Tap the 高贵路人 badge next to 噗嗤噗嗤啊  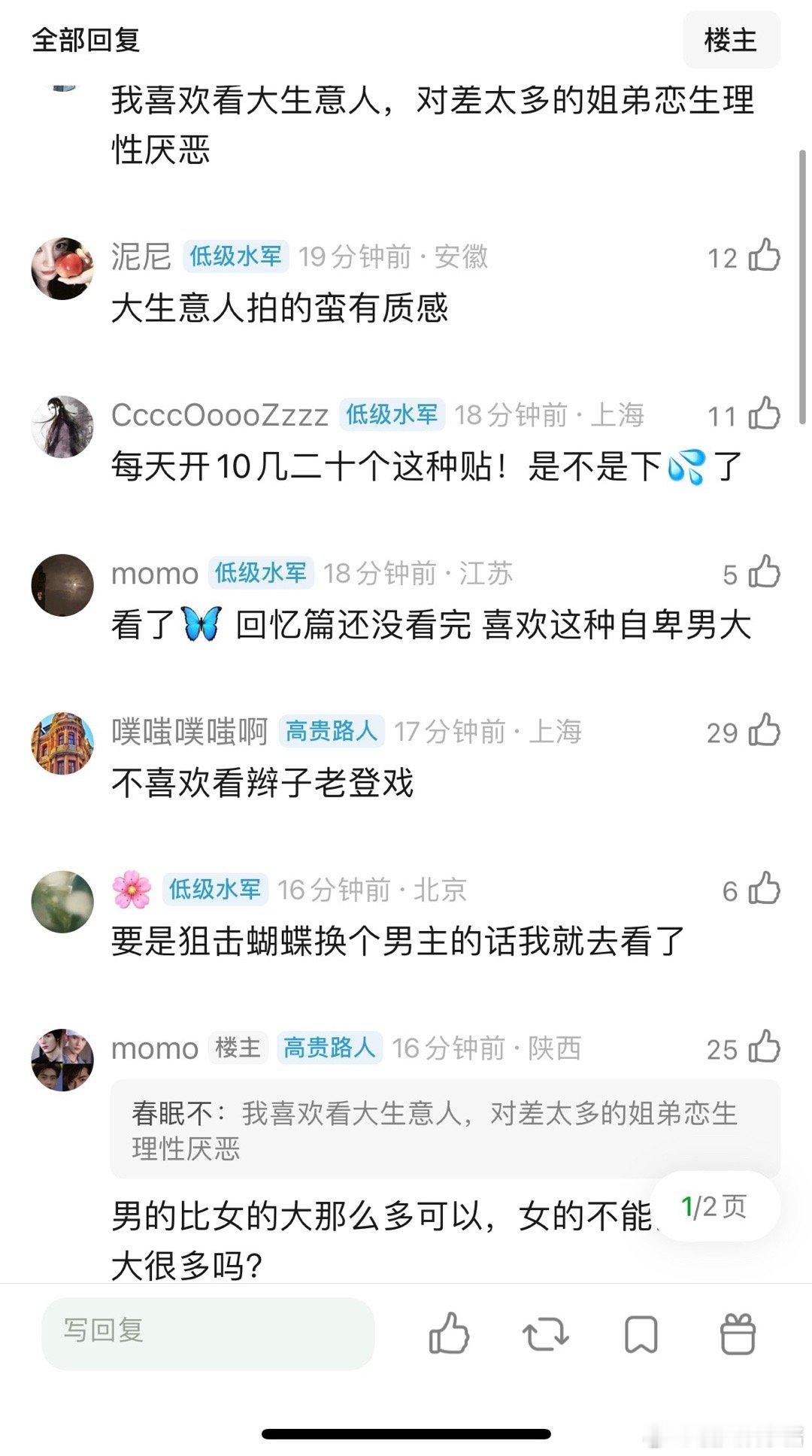(x=329, y=731)
